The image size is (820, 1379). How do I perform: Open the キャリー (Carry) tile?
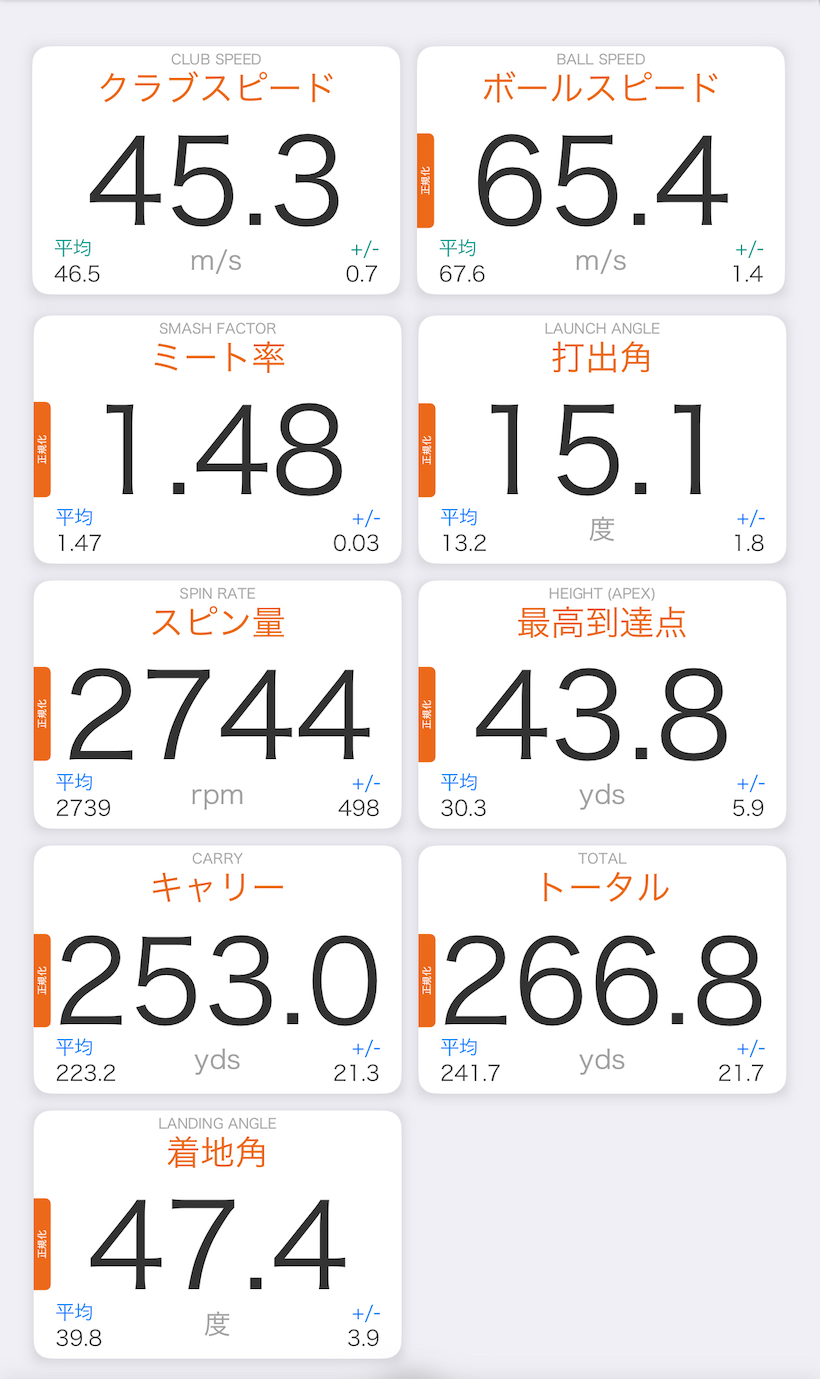(217, 970)
